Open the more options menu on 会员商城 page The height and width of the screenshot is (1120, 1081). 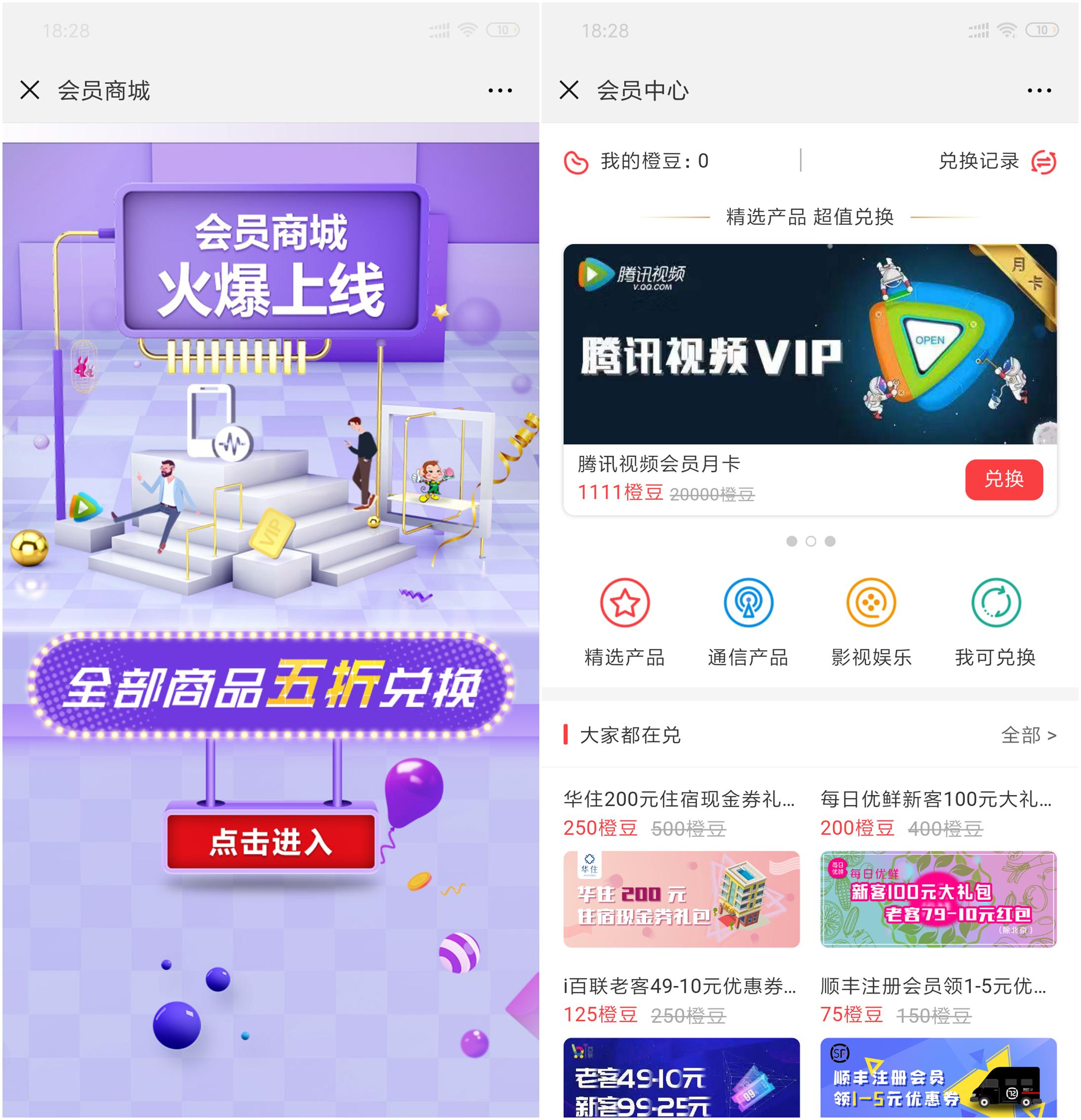tap(499, 90)
